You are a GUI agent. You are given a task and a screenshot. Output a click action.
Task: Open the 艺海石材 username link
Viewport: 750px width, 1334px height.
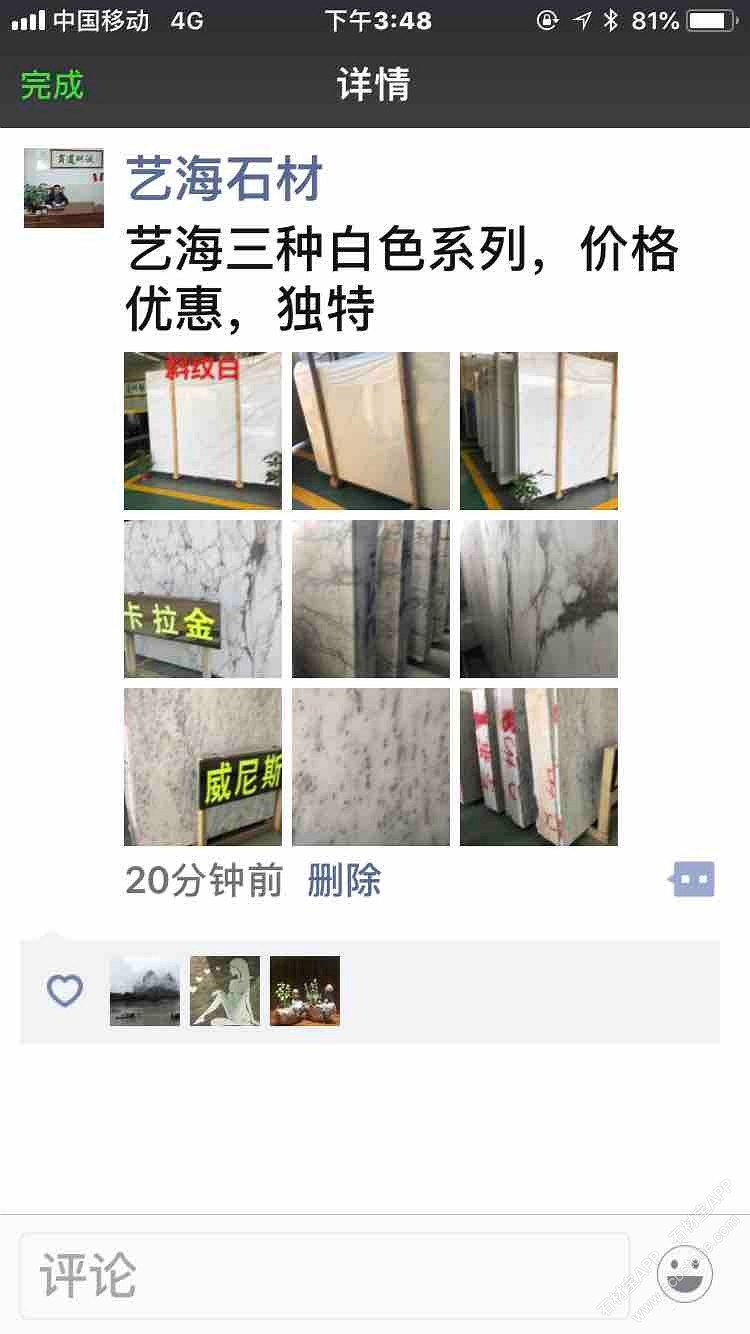pyautogui.click(x=225, y=181)
